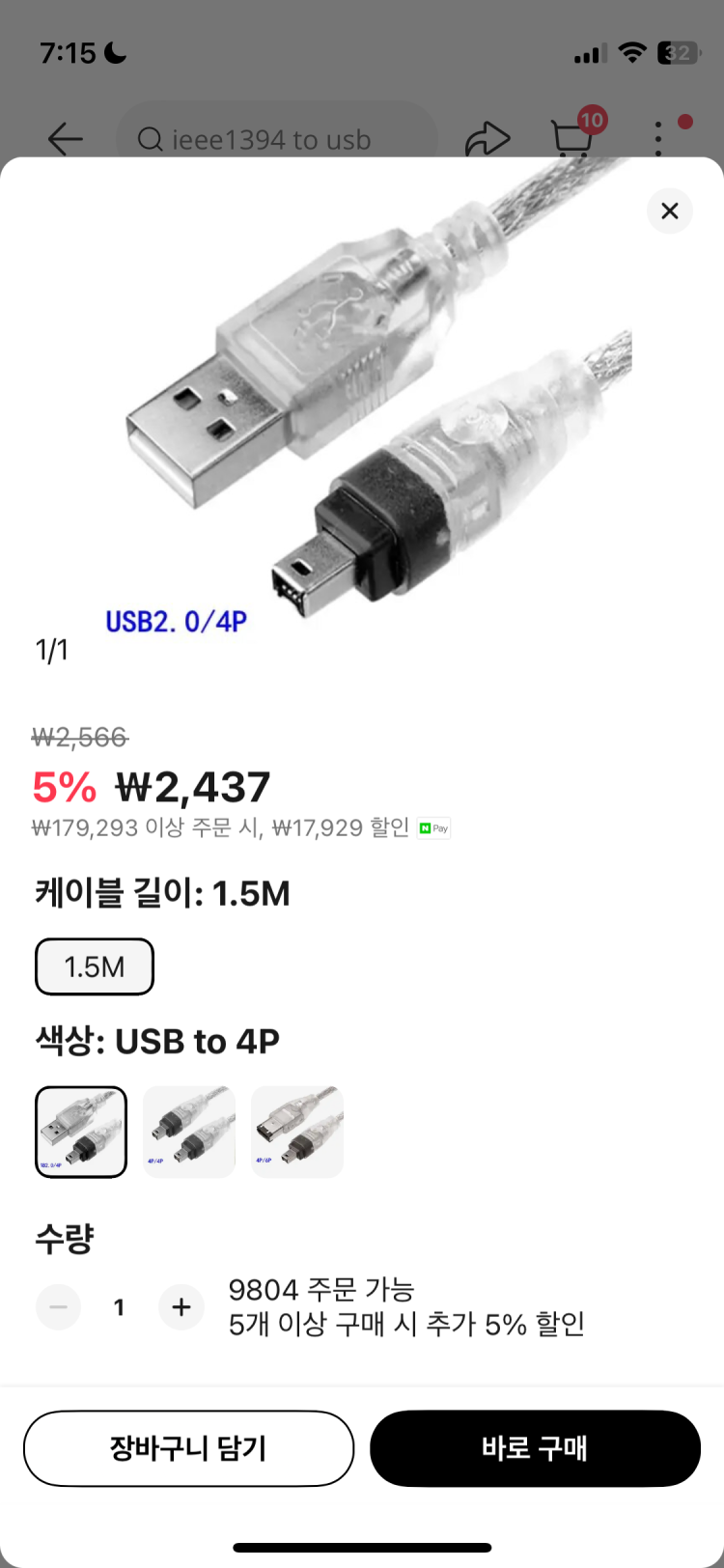This screenshot has height=1568, width=724.
Task: Open the shopping cart with 10 items
Action: [573, 138]
